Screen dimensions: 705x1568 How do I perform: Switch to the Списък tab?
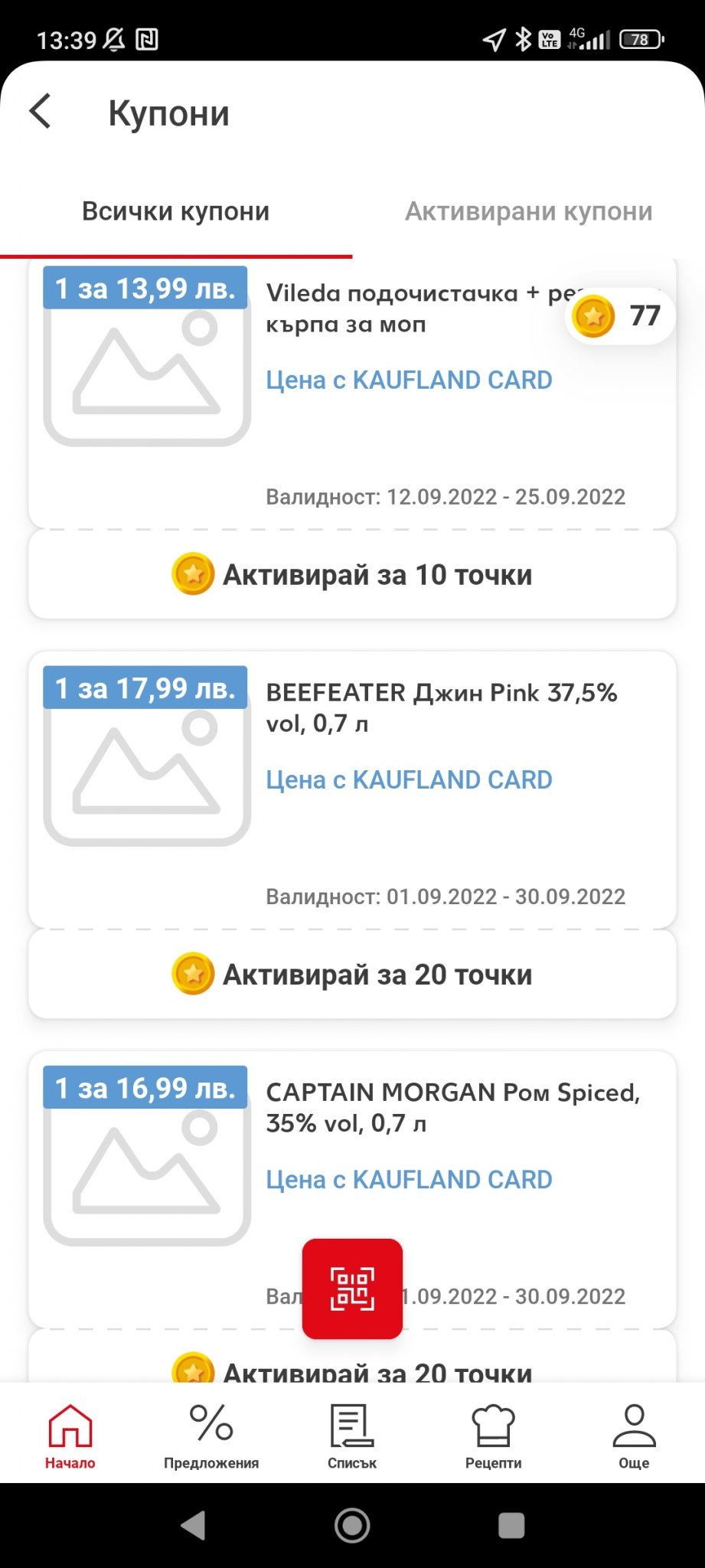pos(352,1437)
